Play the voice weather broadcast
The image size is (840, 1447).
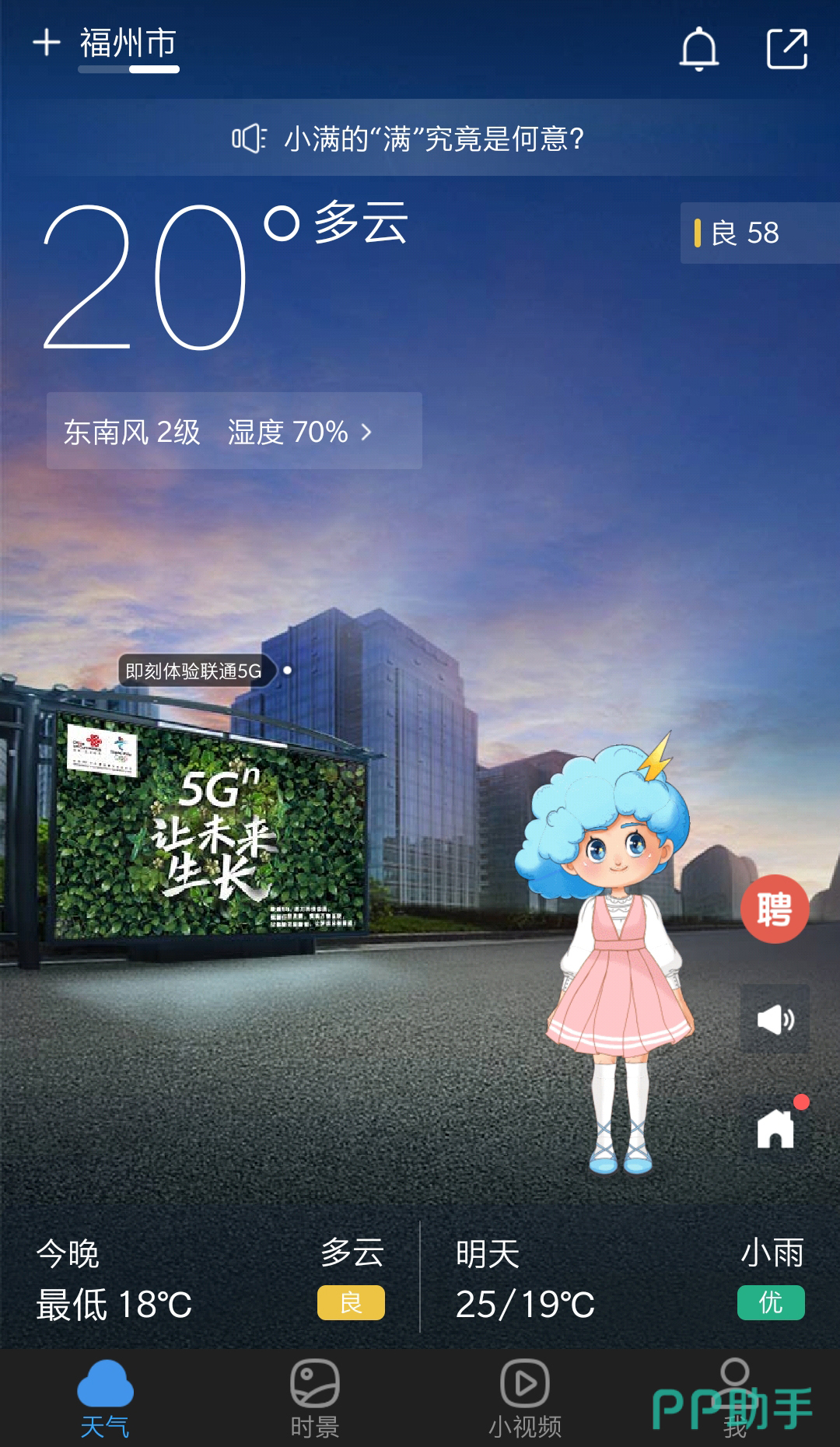coord(775,1019)
